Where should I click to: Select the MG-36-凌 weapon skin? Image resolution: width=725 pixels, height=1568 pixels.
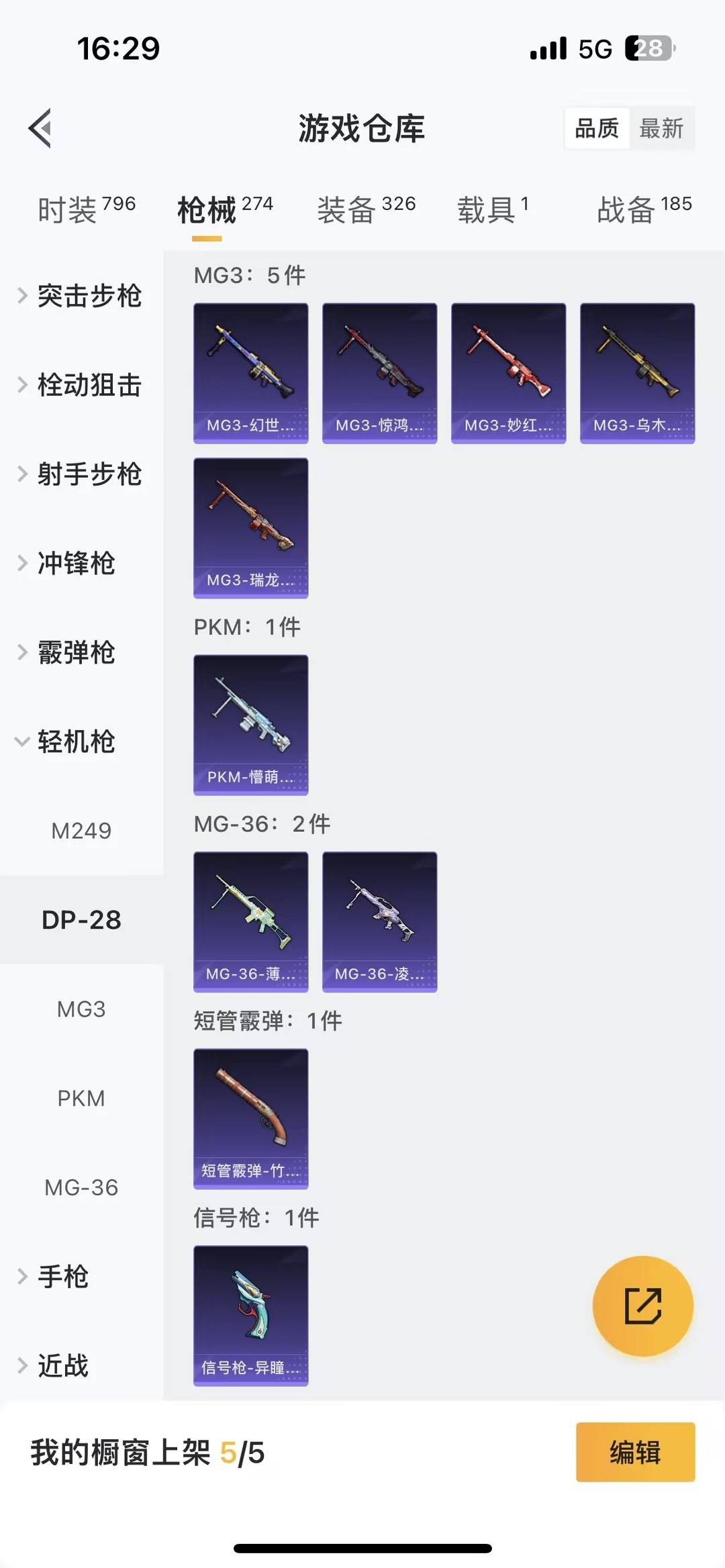[x=379, y=921]
